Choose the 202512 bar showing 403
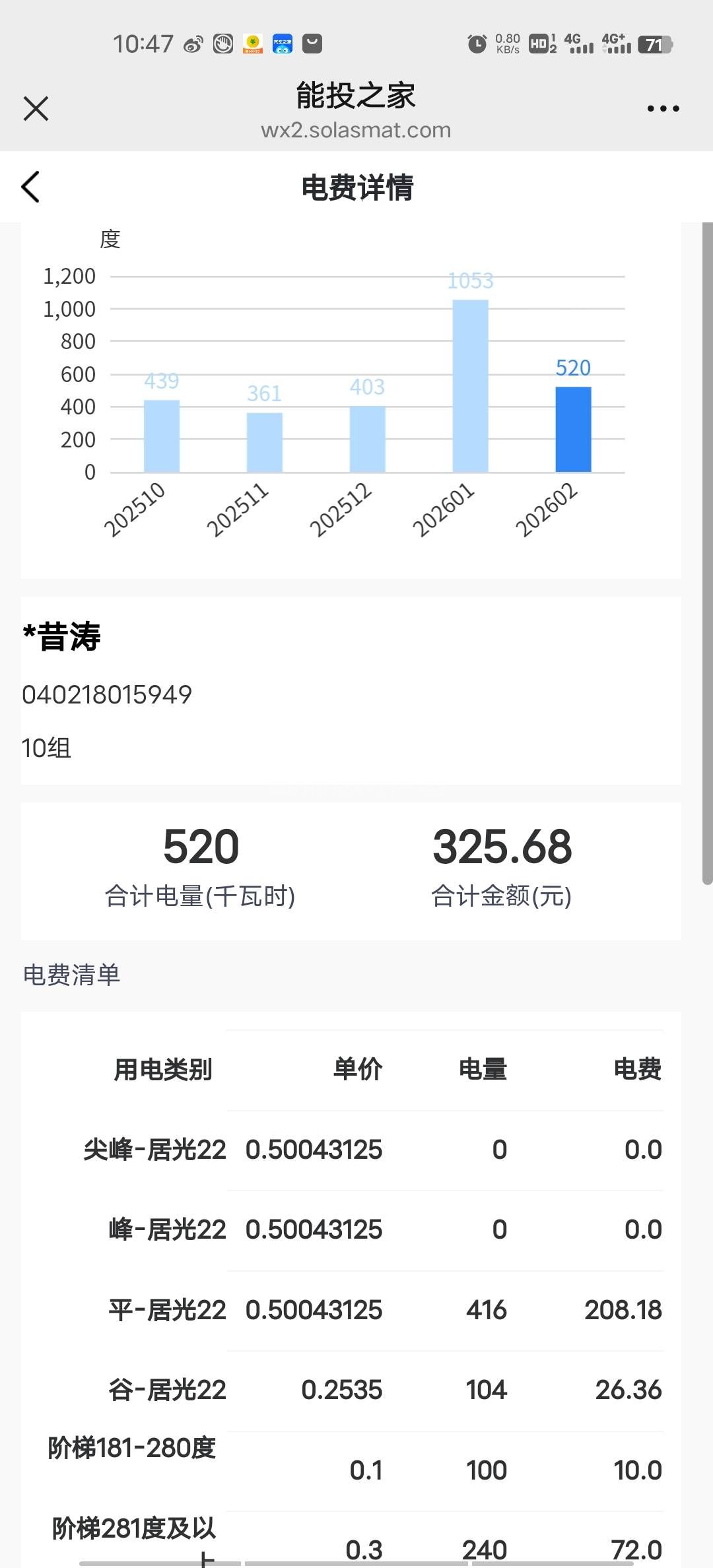Screen dimensions: 713x1568 point(367,439)
